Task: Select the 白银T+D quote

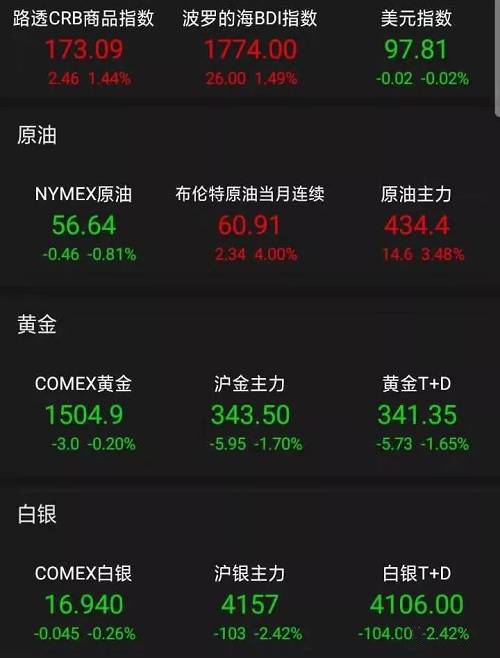Action: pyautogui.click(x=416, y=603)
